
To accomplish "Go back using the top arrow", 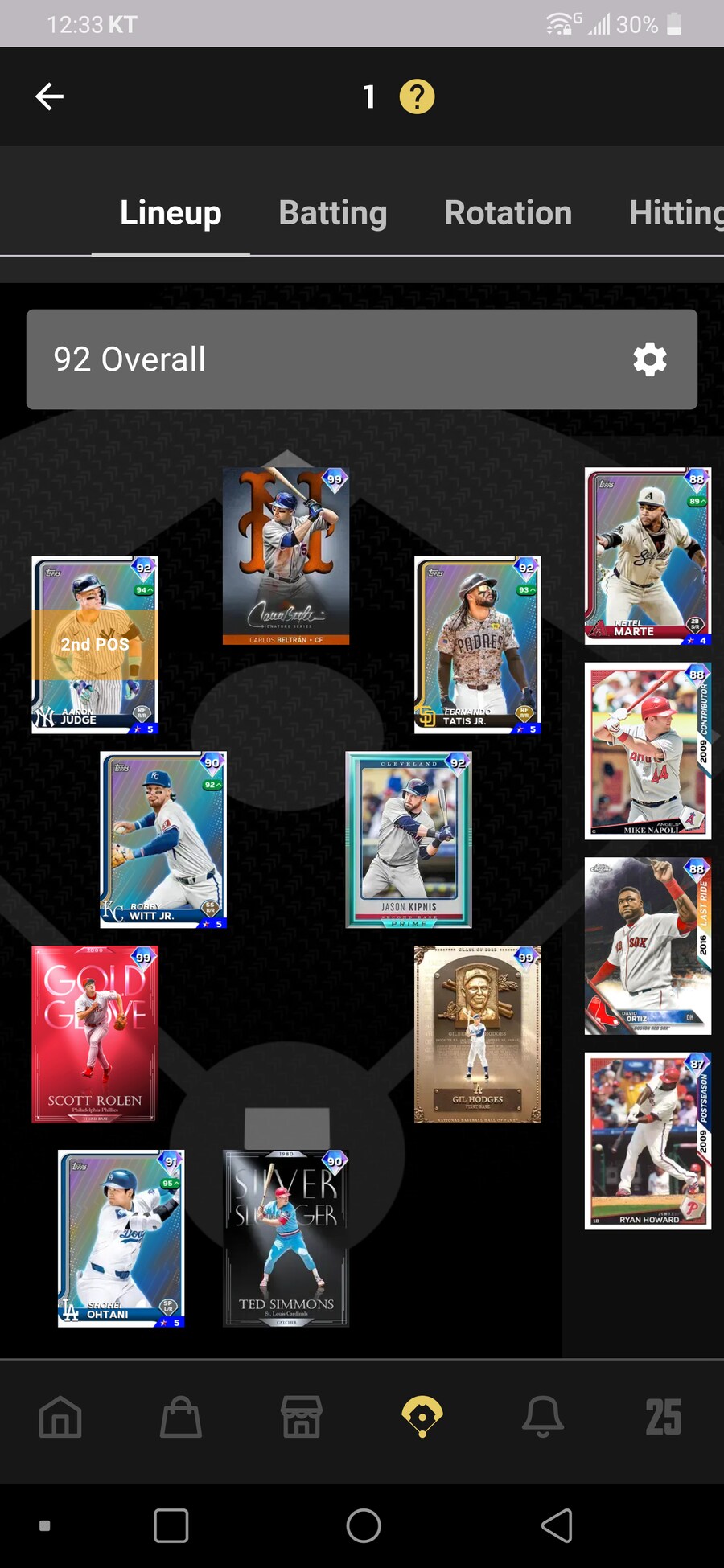I will click(49, 96).
